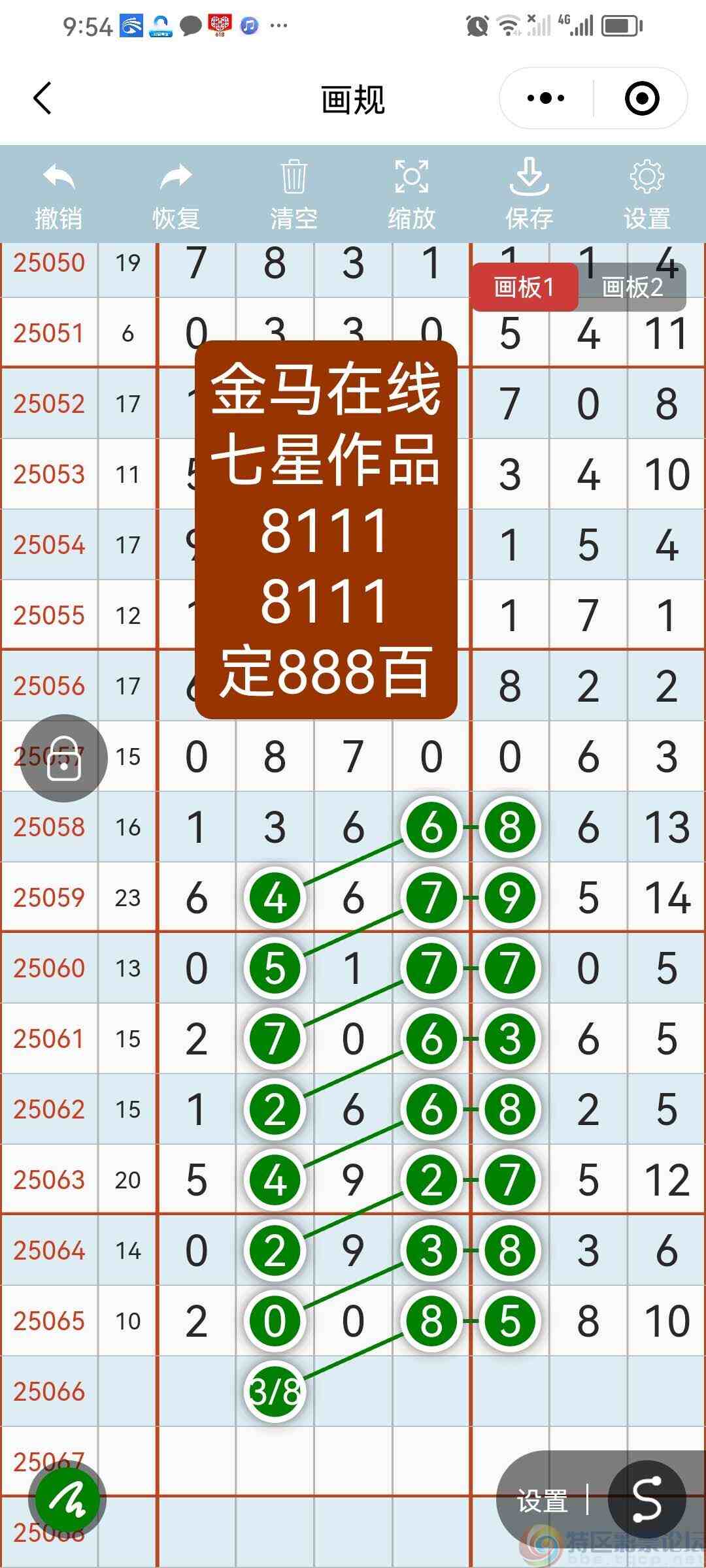
Task: Toggle the S curve drawing mode
Action: pos(647,1499)
